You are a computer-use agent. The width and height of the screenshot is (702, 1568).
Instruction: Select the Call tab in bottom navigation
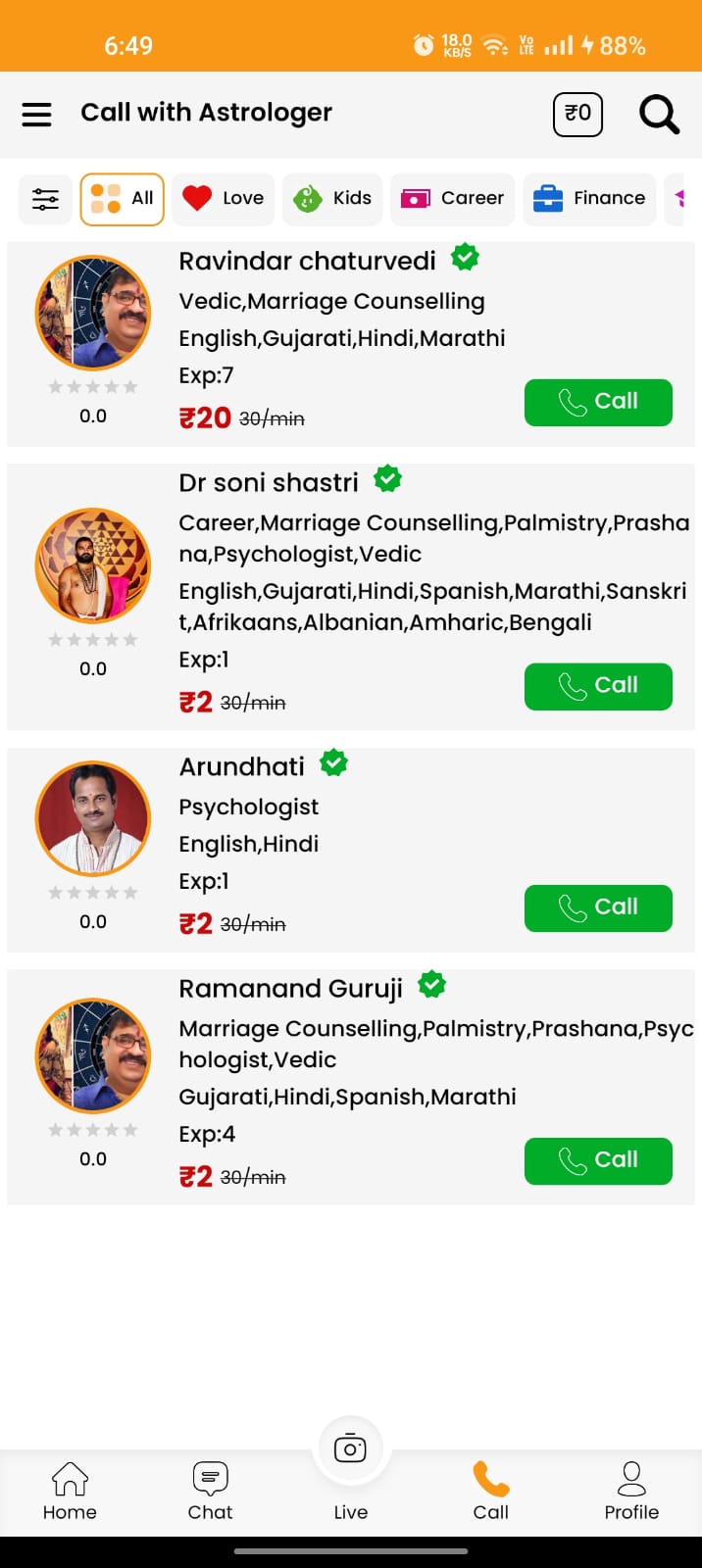(x=490, y=1492)
